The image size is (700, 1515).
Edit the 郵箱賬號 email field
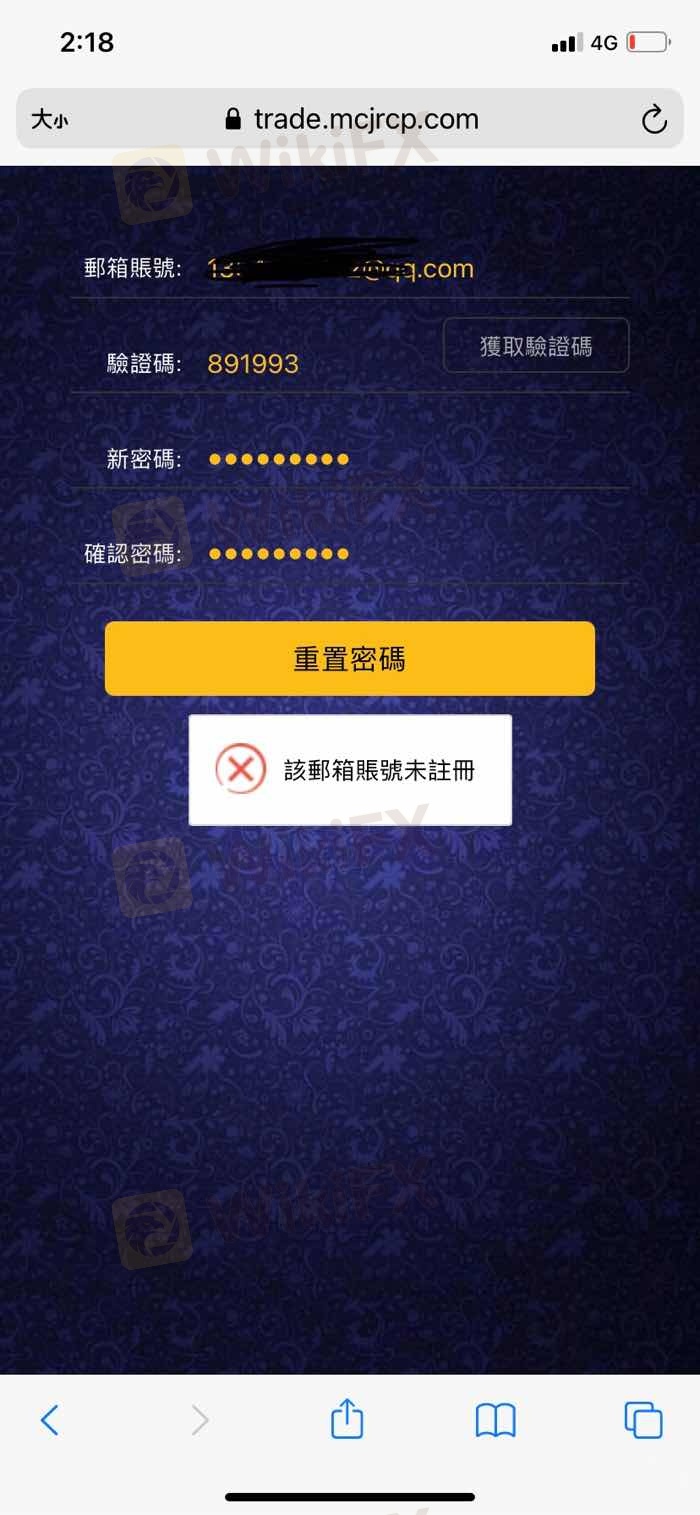coord(400,268)
